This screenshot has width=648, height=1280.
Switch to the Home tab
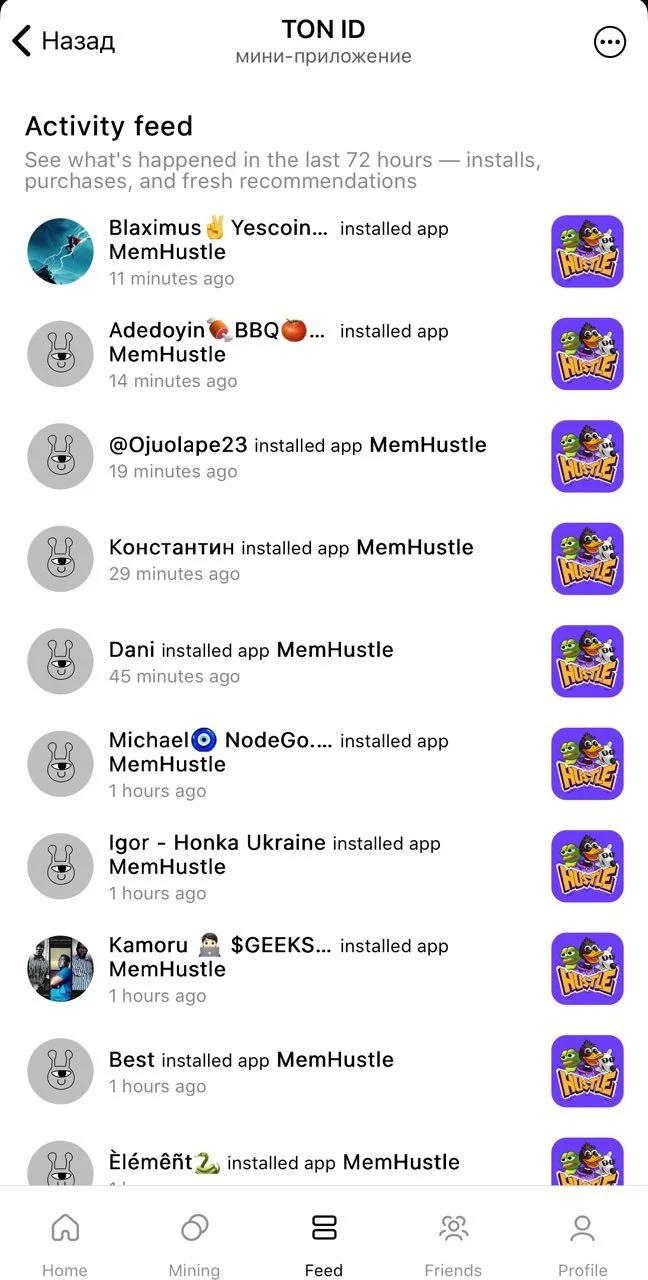tap(65, 1243)
